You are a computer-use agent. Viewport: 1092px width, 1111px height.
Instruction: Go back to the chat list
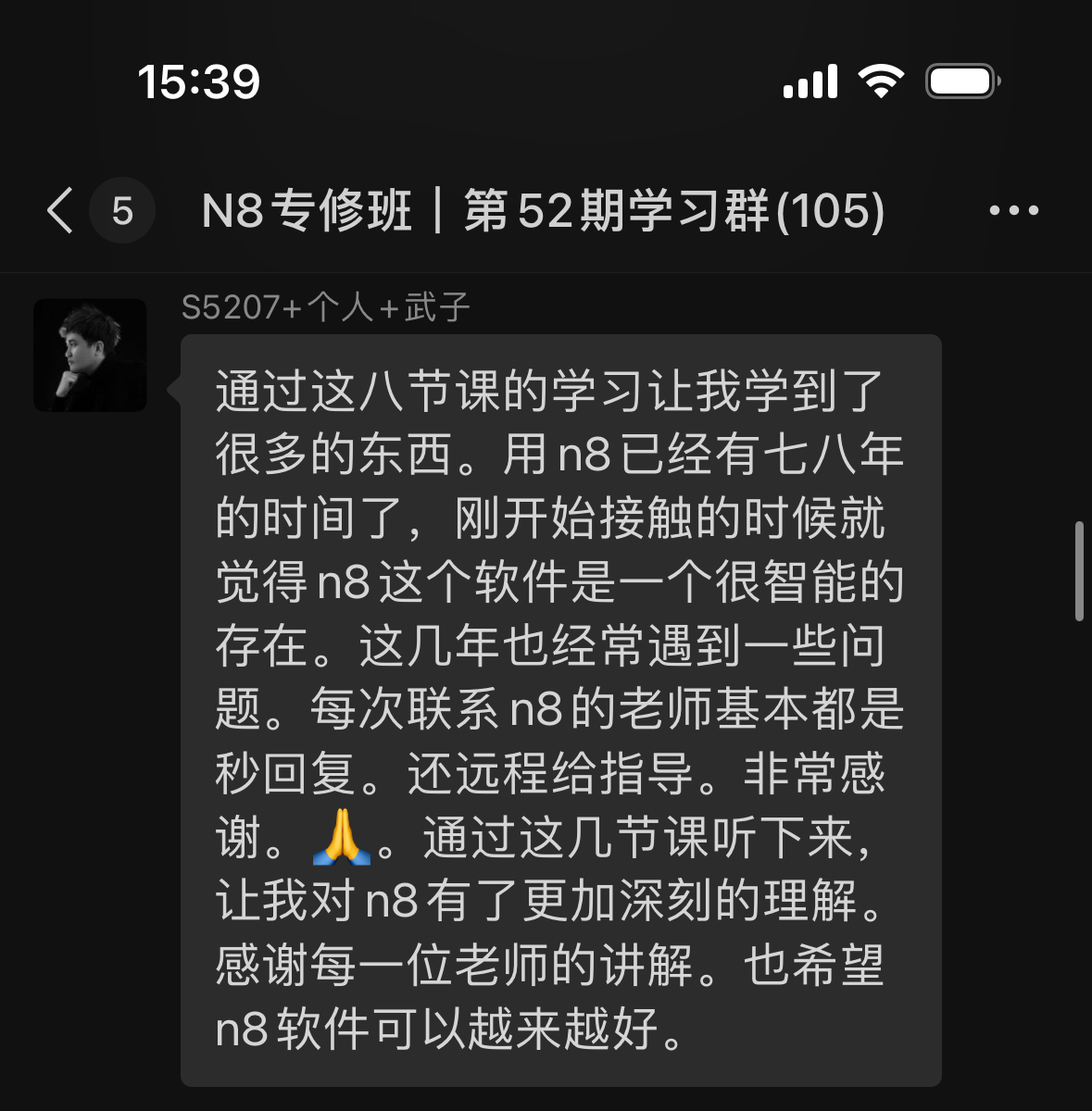(61, 210)
